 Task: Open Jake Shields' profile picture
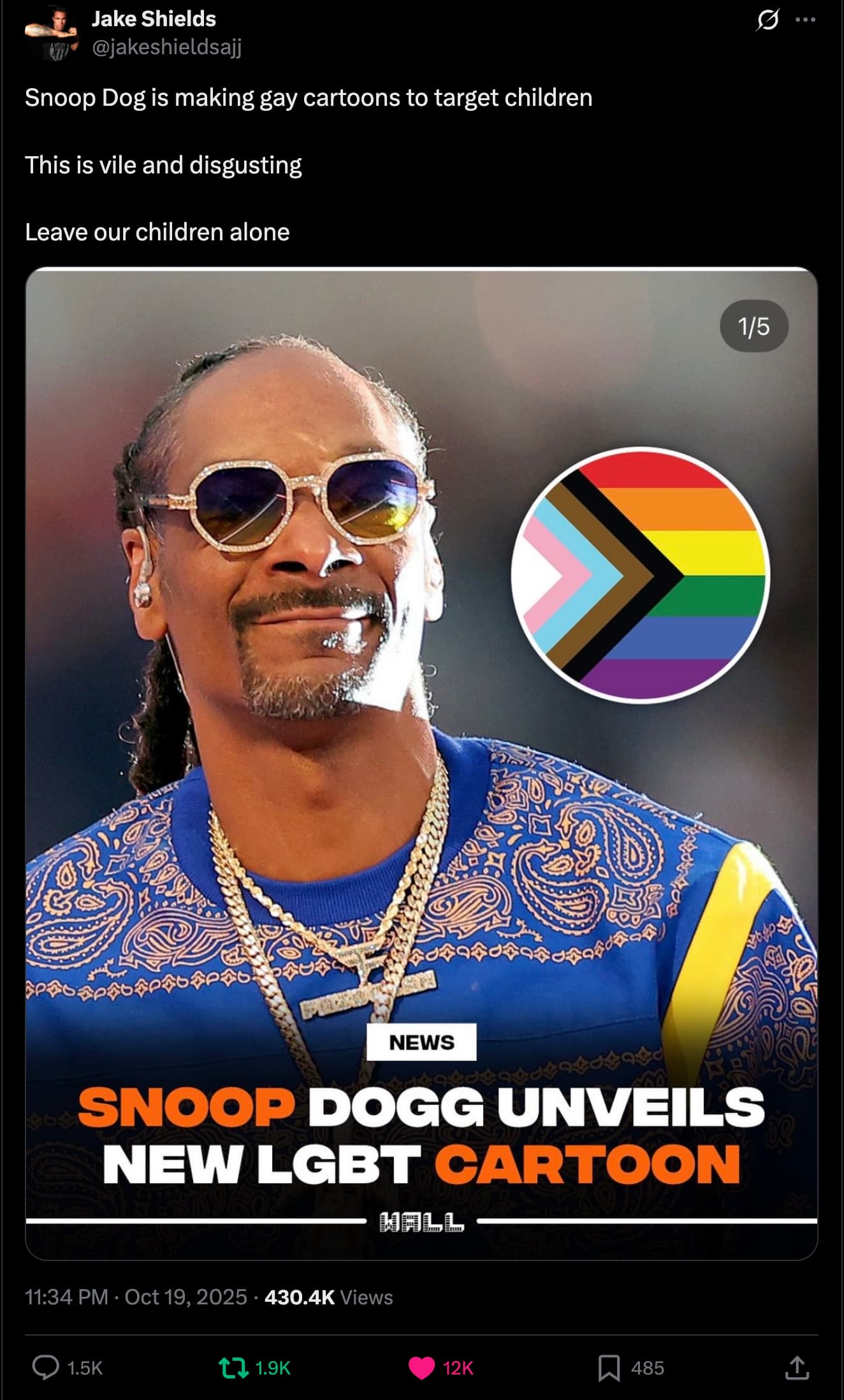tap(51, 33)
